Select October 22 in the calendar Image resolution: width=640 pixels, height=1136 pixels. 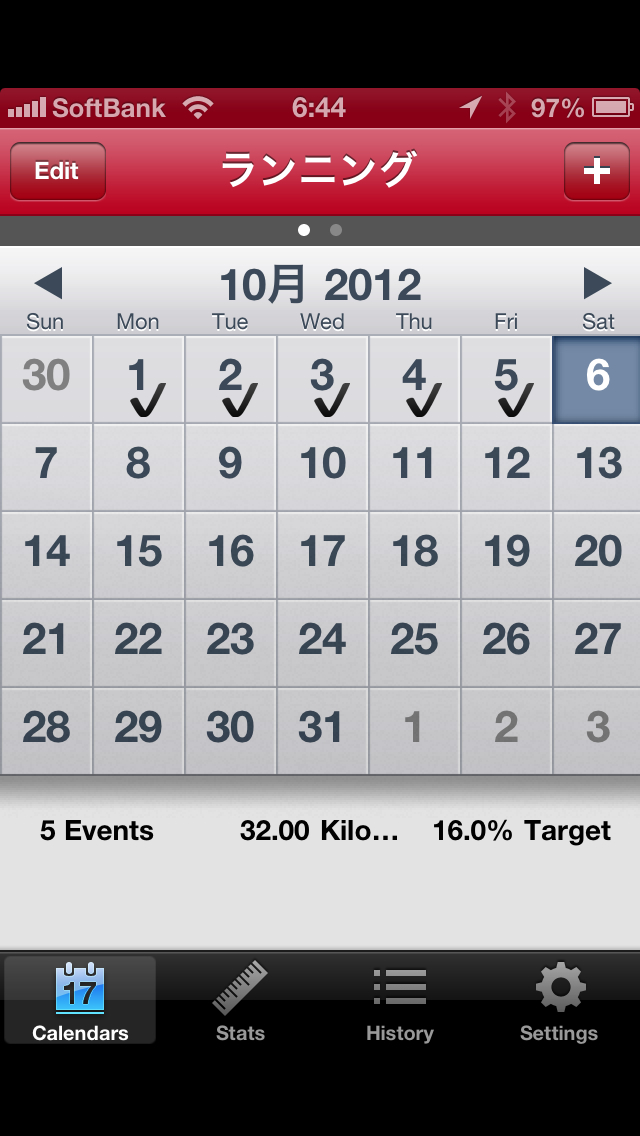tap(138, 642)
